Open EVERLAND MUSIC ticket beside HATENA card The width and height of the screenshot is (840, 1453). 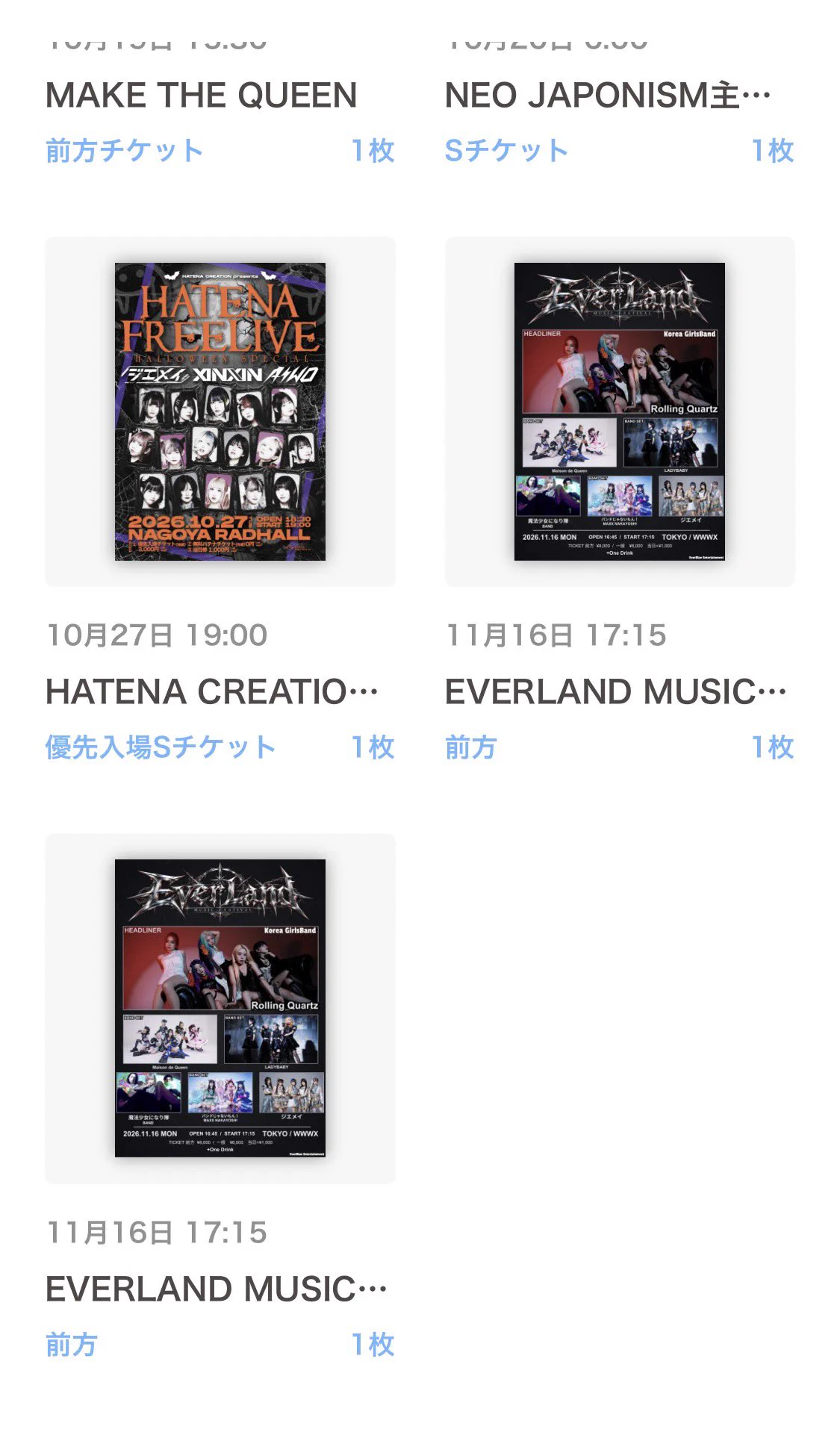(x=620, y=411)
